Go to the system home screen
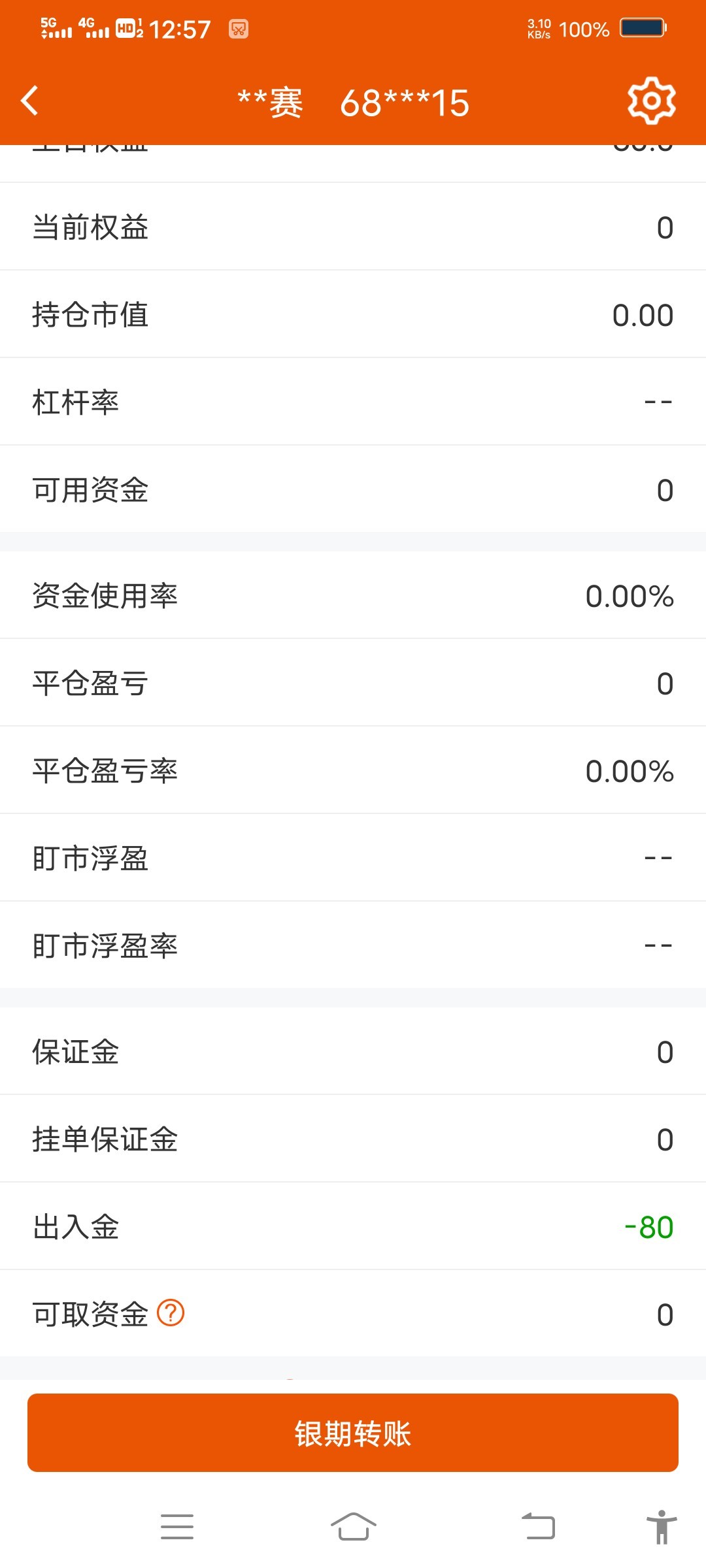Image resolution: width=706 pixels, height=1568 pixels. (x=354, y=1527)
